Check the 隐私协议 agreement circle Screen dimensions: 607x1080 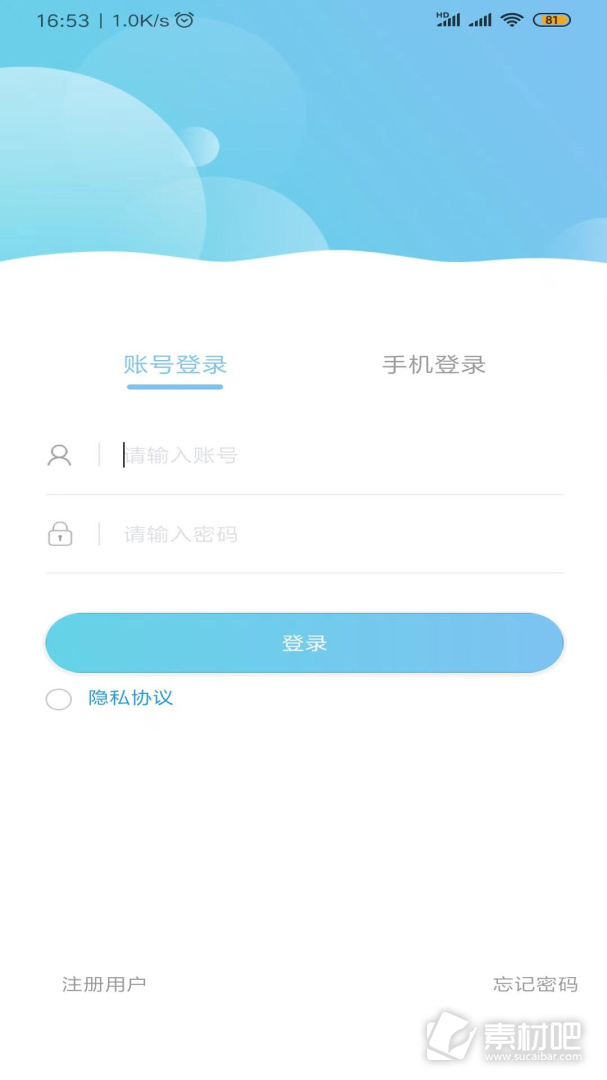[59, 699]
